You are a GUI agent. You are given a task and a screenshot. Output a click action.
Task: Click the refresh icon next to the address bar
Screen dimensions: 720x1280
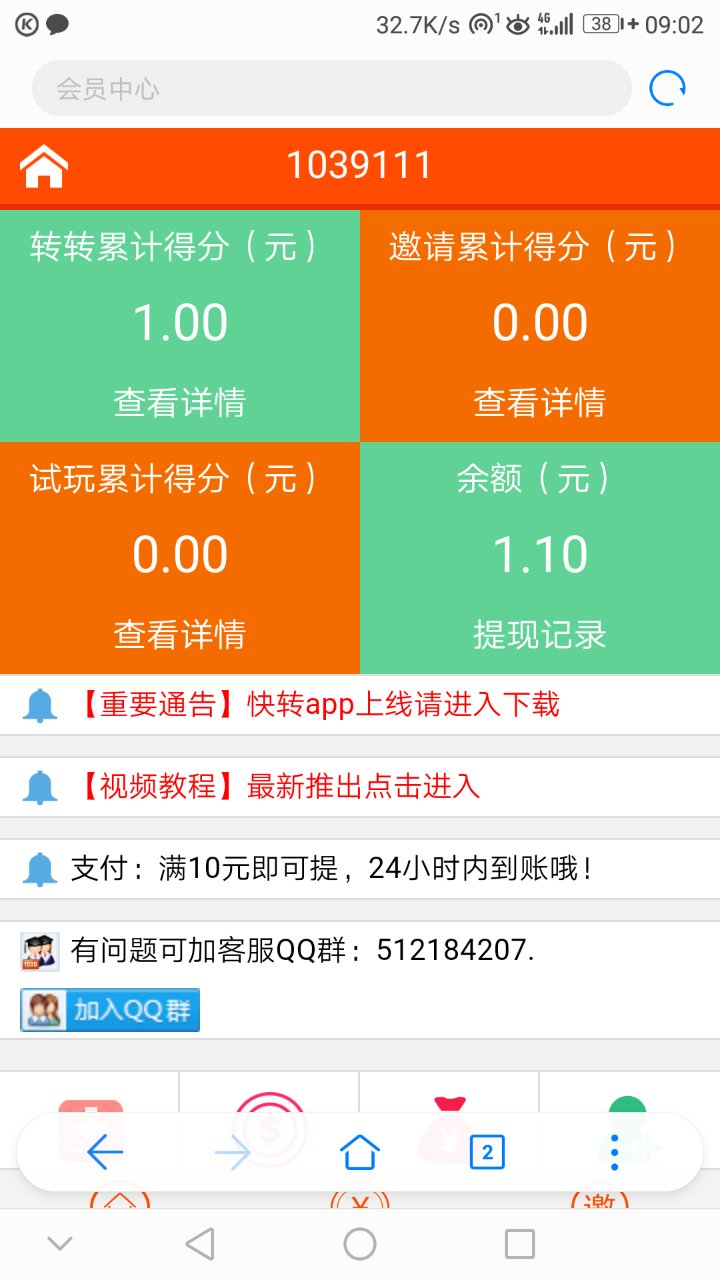click(666, 88)
